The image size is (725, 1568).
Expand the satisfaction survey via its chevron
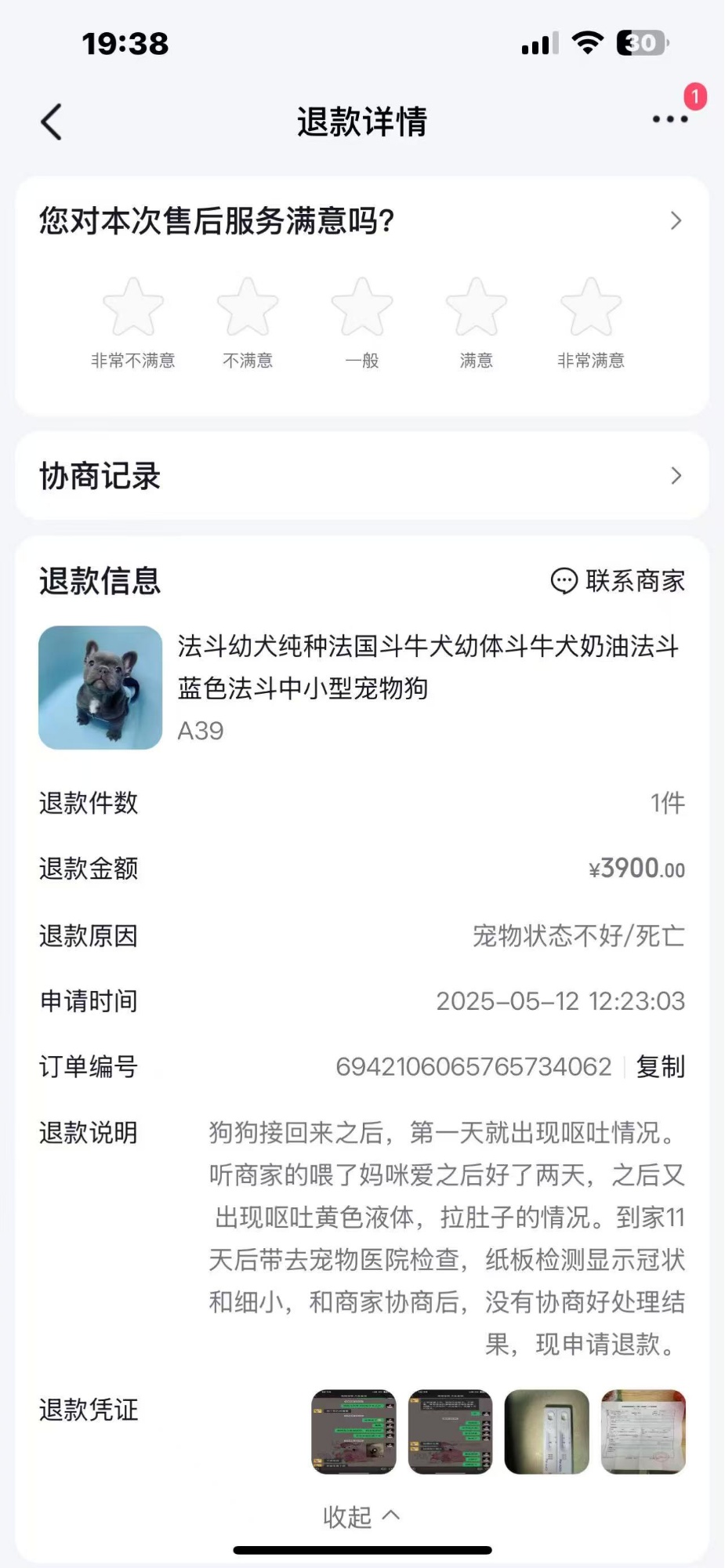point(676,221)
